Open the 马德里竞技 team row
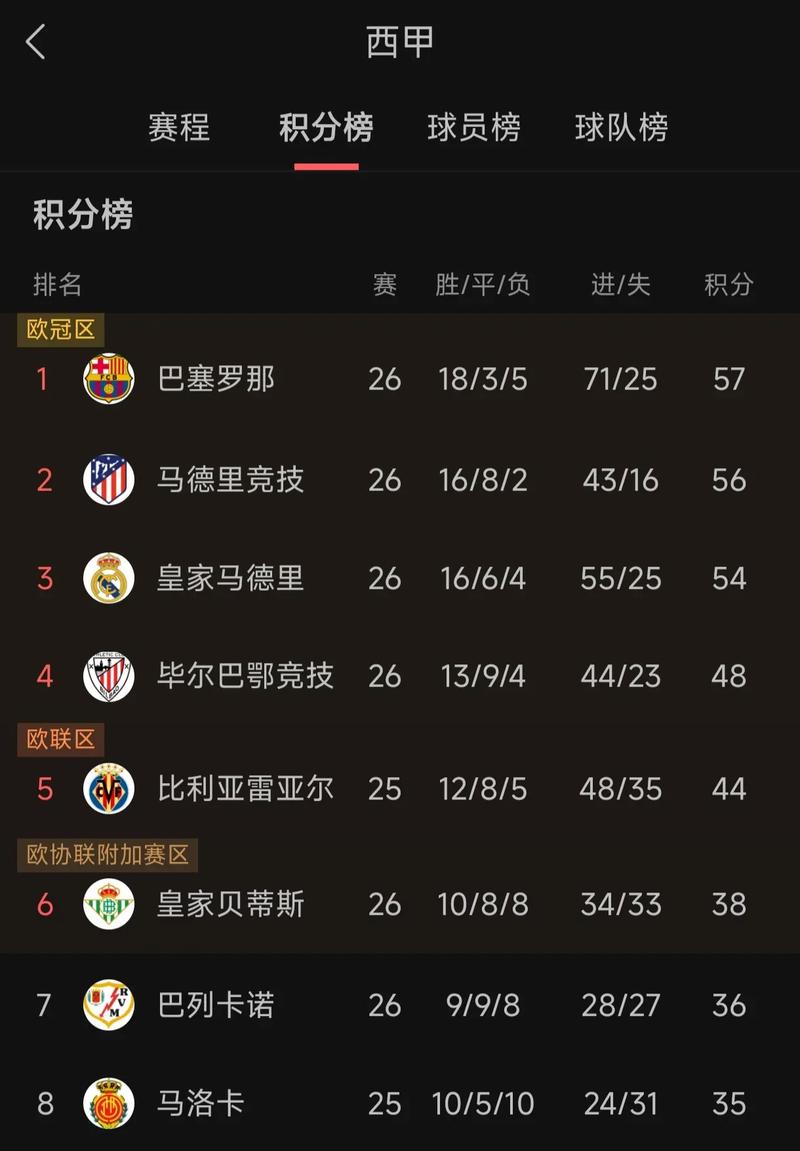The height and width of the screenshot is (1151, 800). point(230,479)
